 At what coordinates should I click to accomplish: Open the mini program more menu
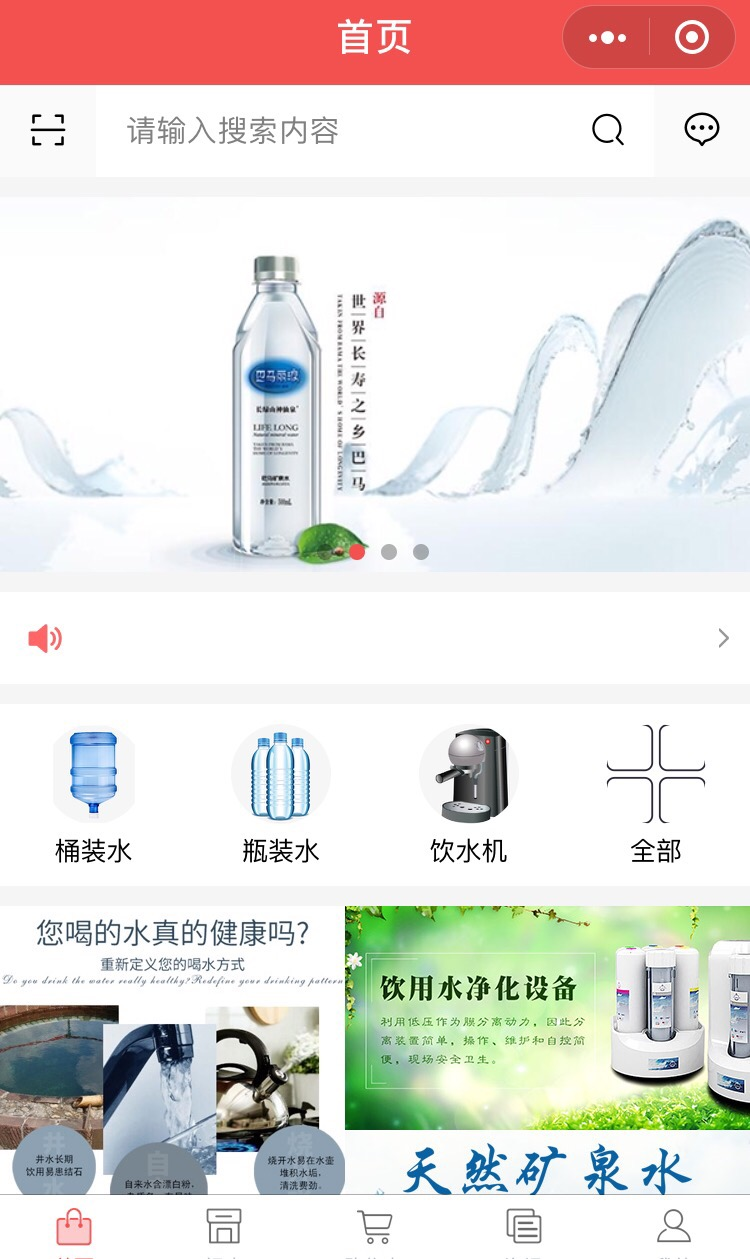[x=607, y=38]
